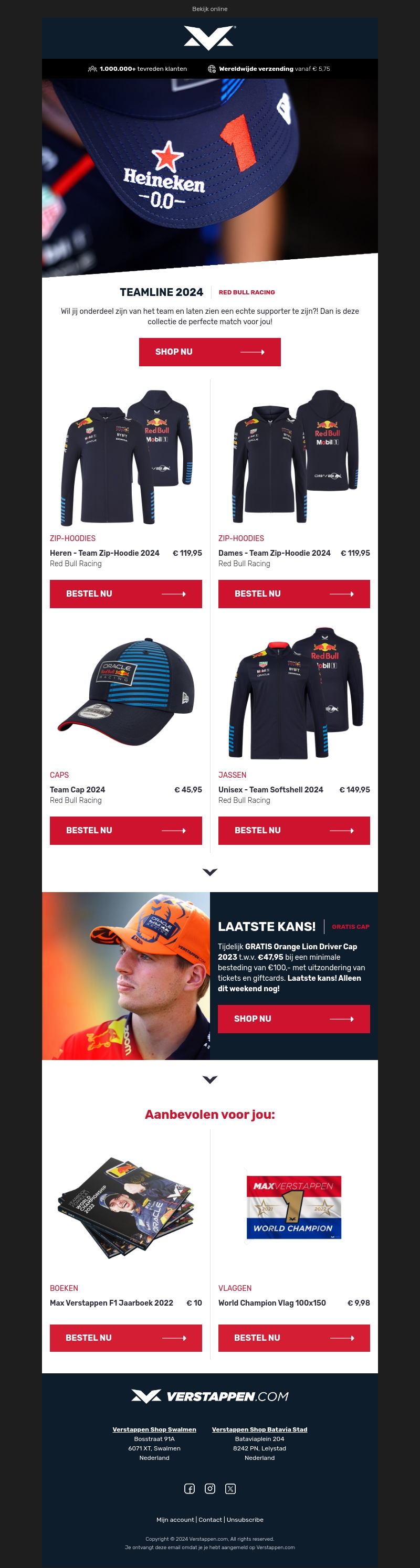
Task: Tap BESTEL NU for Team Cap 2024
Action: click(125, 830)
